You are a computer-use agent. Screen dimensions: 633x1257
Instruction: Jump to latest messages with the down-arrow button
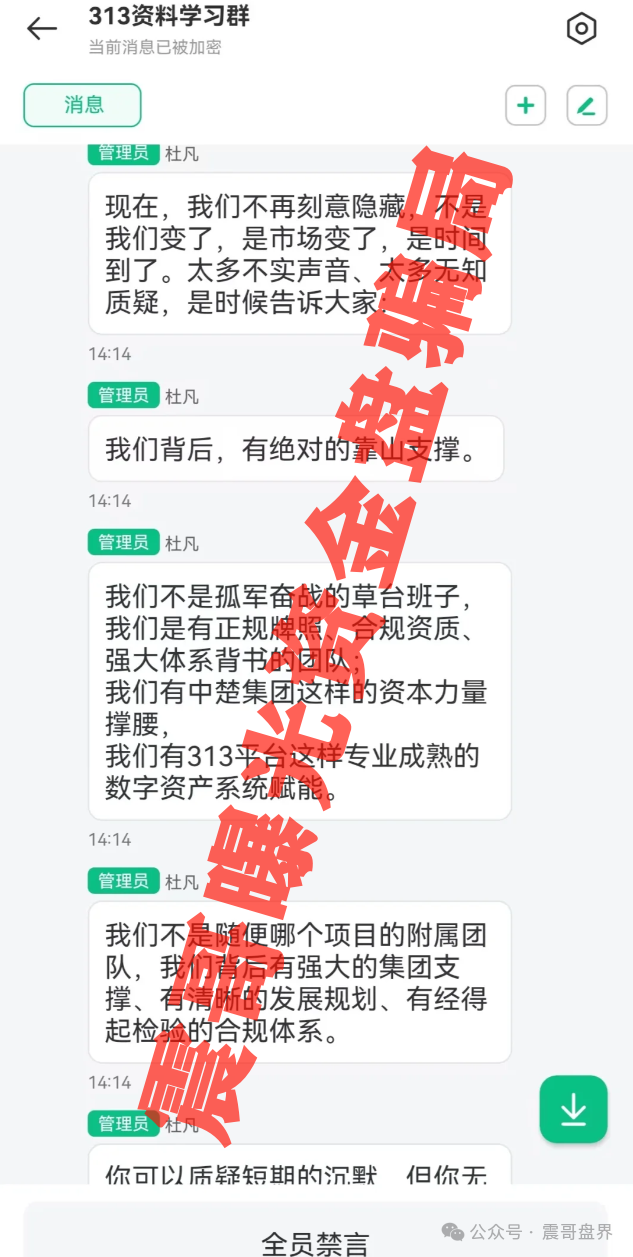pos(573,1109)
